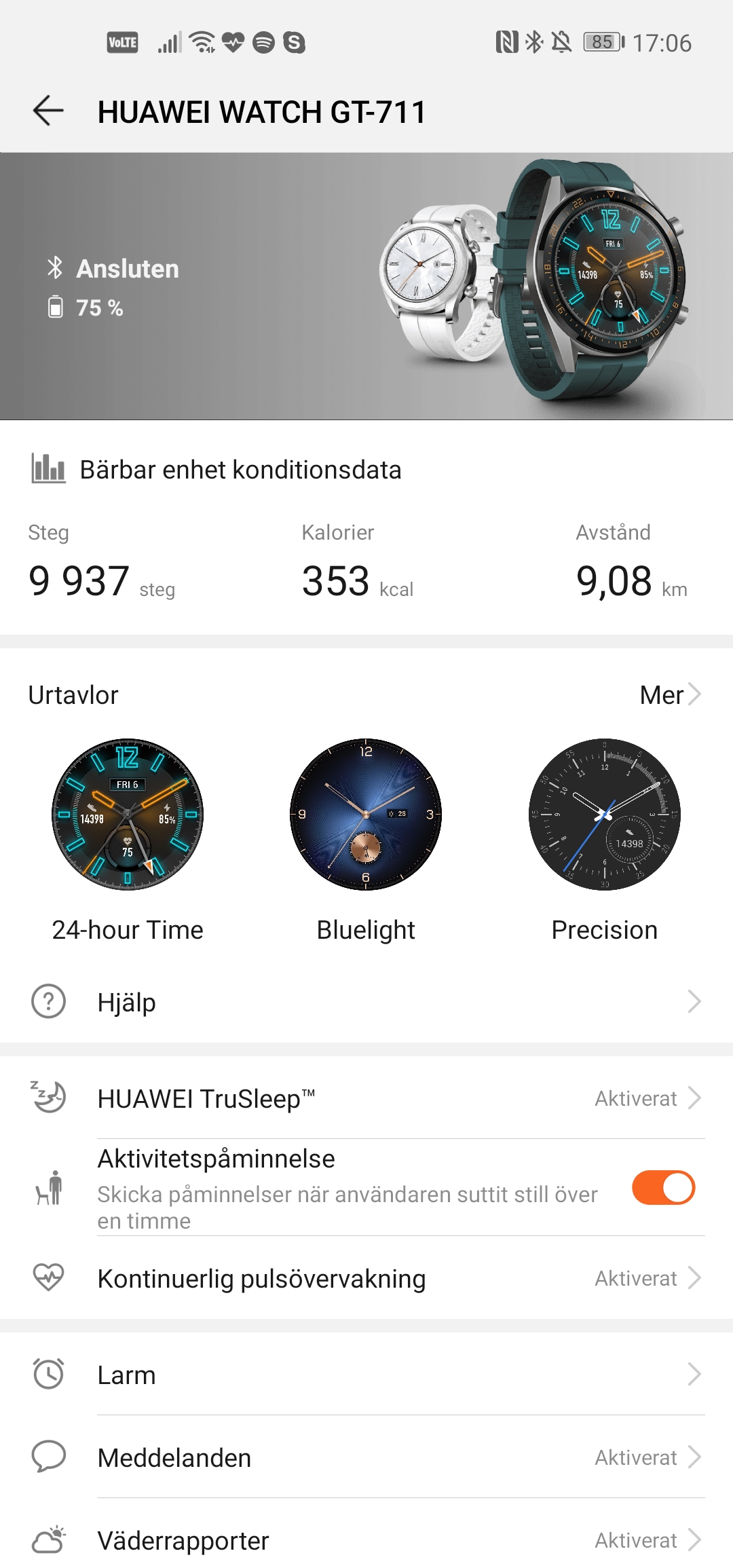This screenshot has width=733, height=1568.
Task: Choose the Bluelight watch face
Action: coord(366,815)
